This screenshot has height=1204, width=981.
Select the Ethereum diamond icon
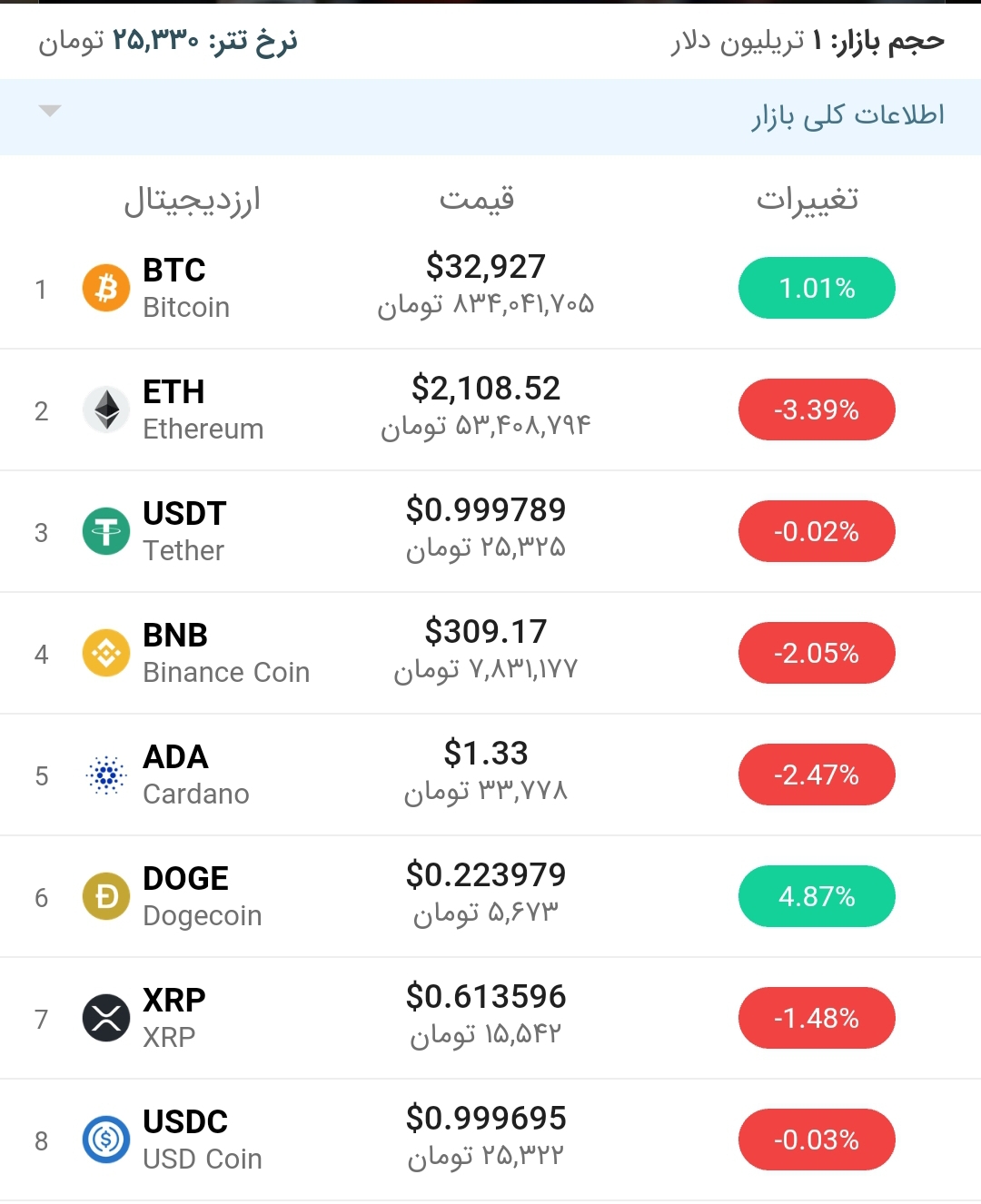tap(106, 410)
